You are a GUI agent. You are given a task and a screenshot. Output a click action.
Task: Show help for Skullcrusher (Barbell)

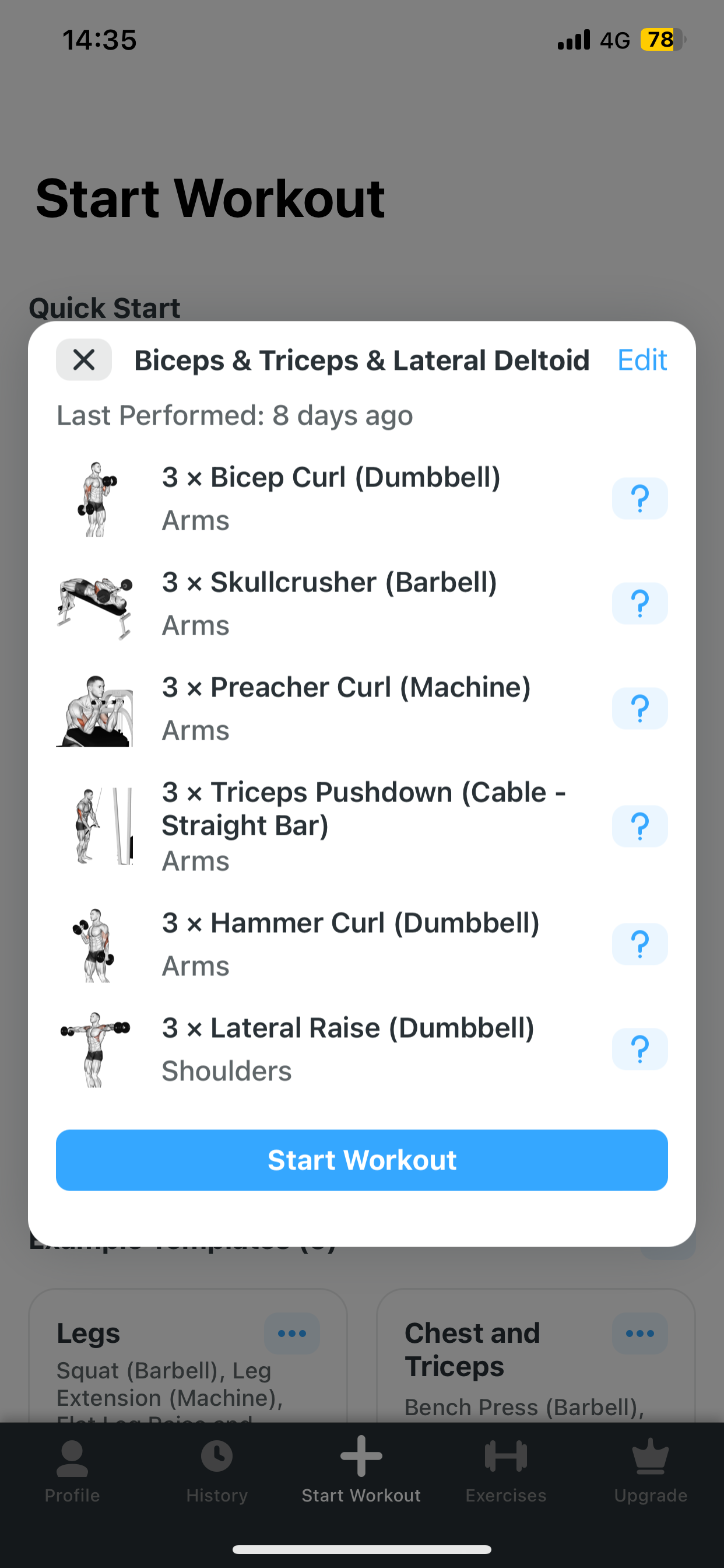639,603
